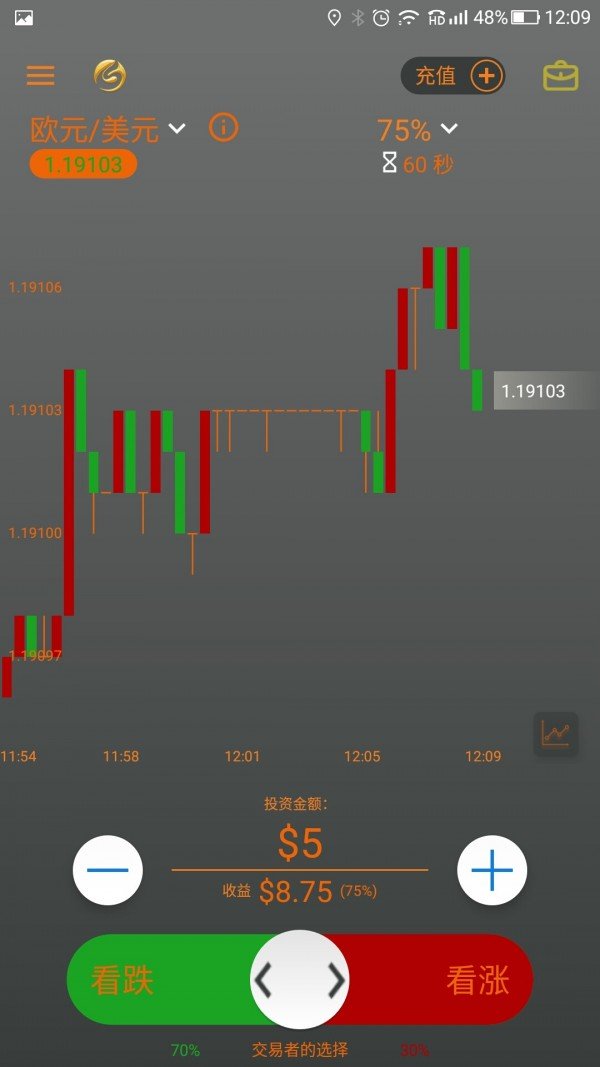The width and height of the screenshot is (600, 1067).
Task: Expand the 欧元/美元 currency pair dropdown
Action: pyautogui.click(x=177, y=128)
